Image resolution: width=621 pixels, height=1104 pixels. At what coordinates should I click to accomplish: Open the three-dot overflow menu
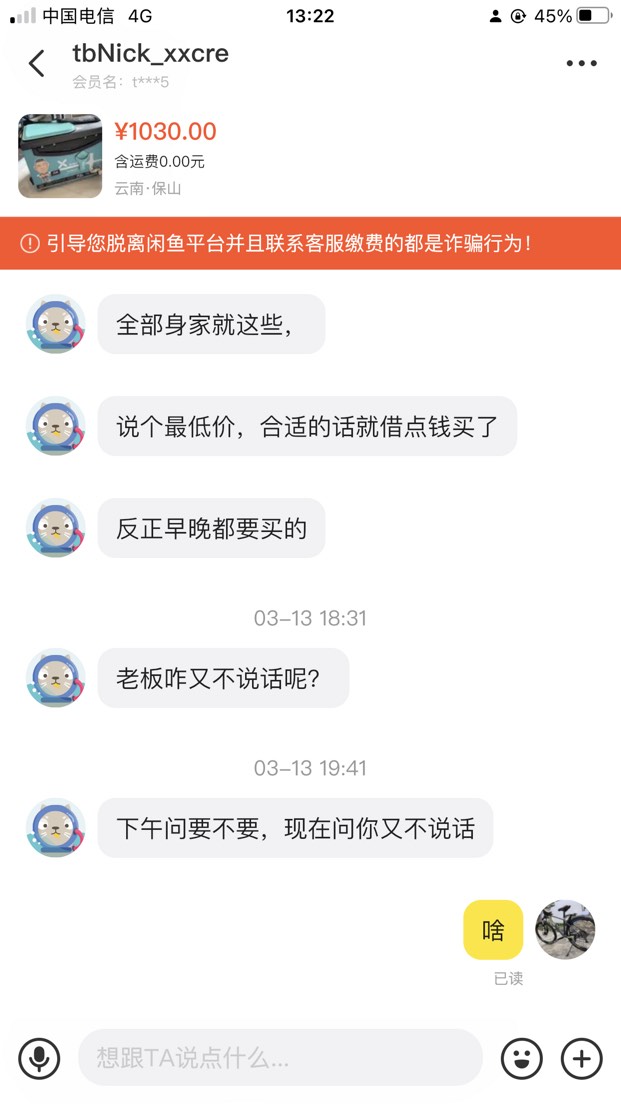[x=581, y=63]
